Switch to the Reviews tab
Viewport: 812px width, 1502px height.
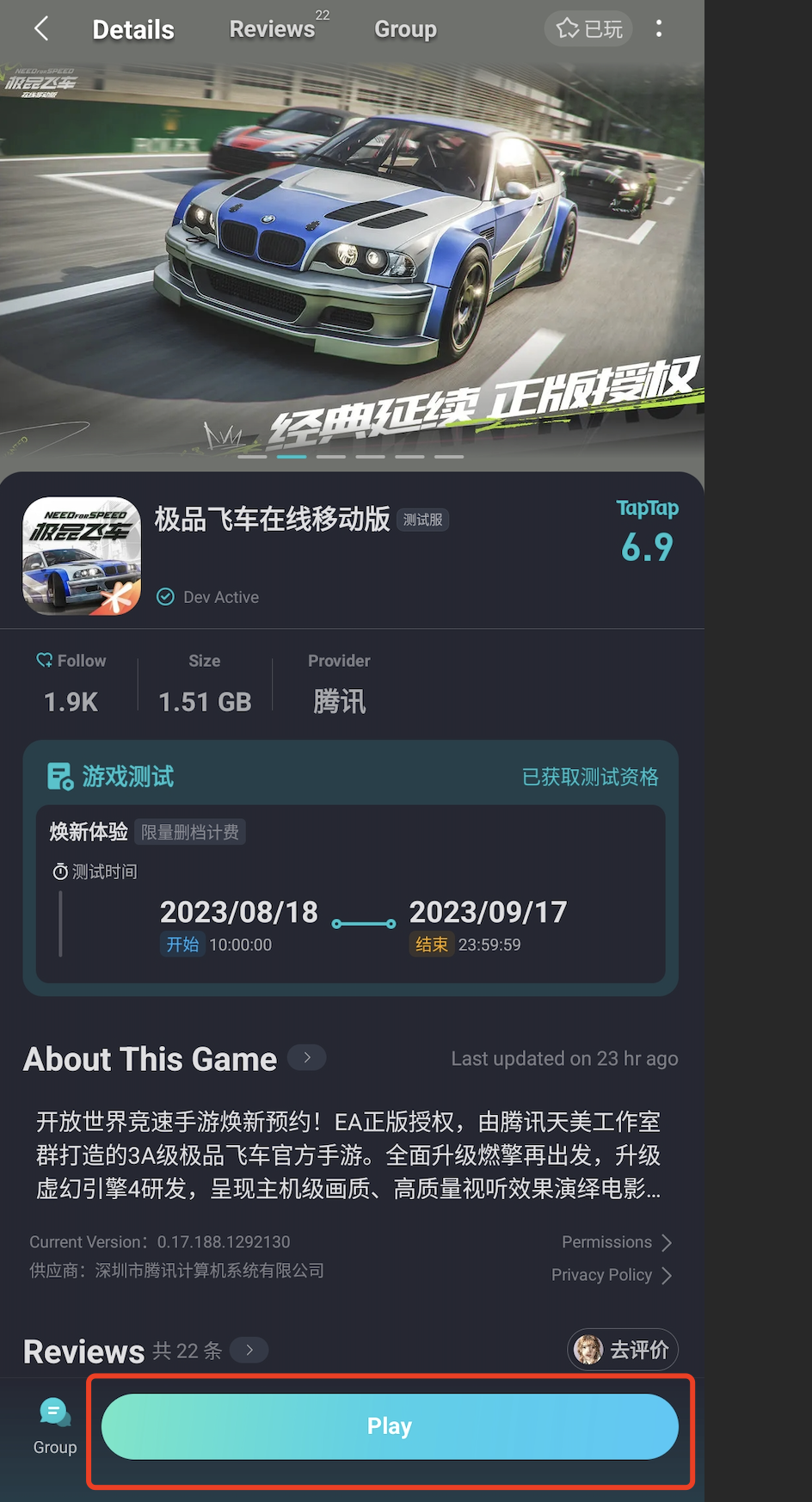(273, 28)
